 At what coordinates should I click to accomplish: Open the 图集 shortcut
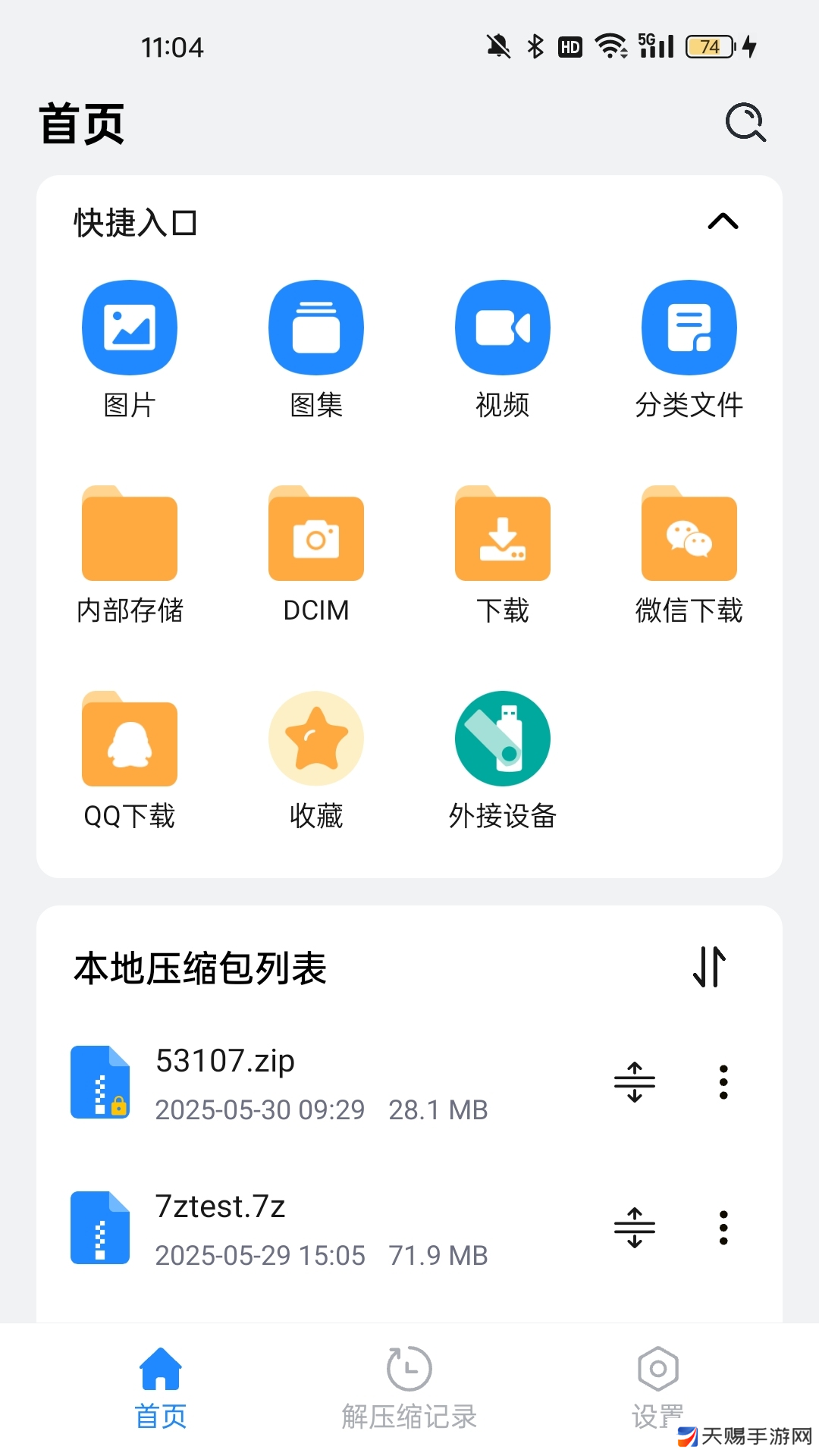pos(316,350)
